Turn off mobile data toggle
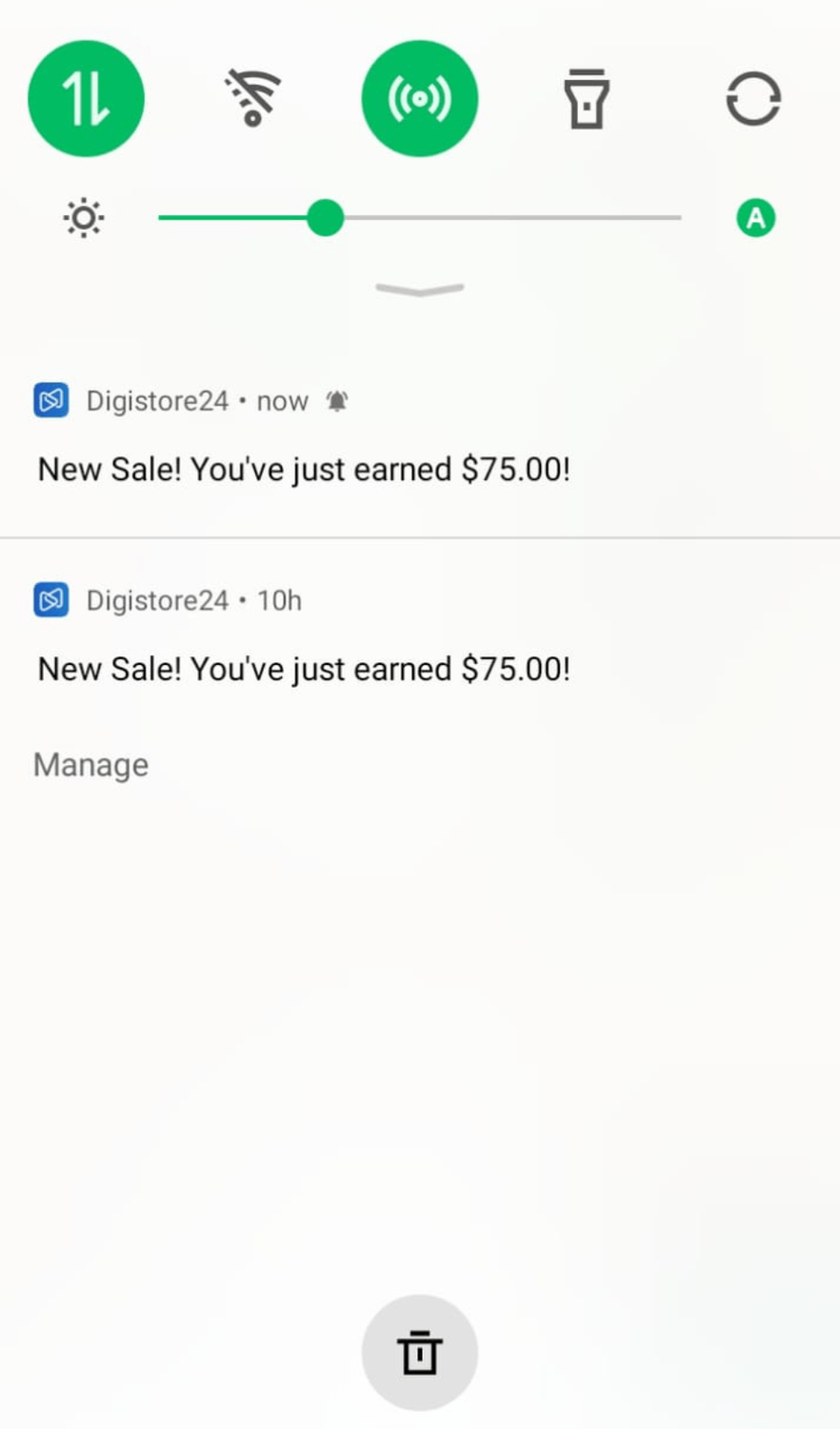Viewport: 840px width, 1429px height. click(86, 98)
